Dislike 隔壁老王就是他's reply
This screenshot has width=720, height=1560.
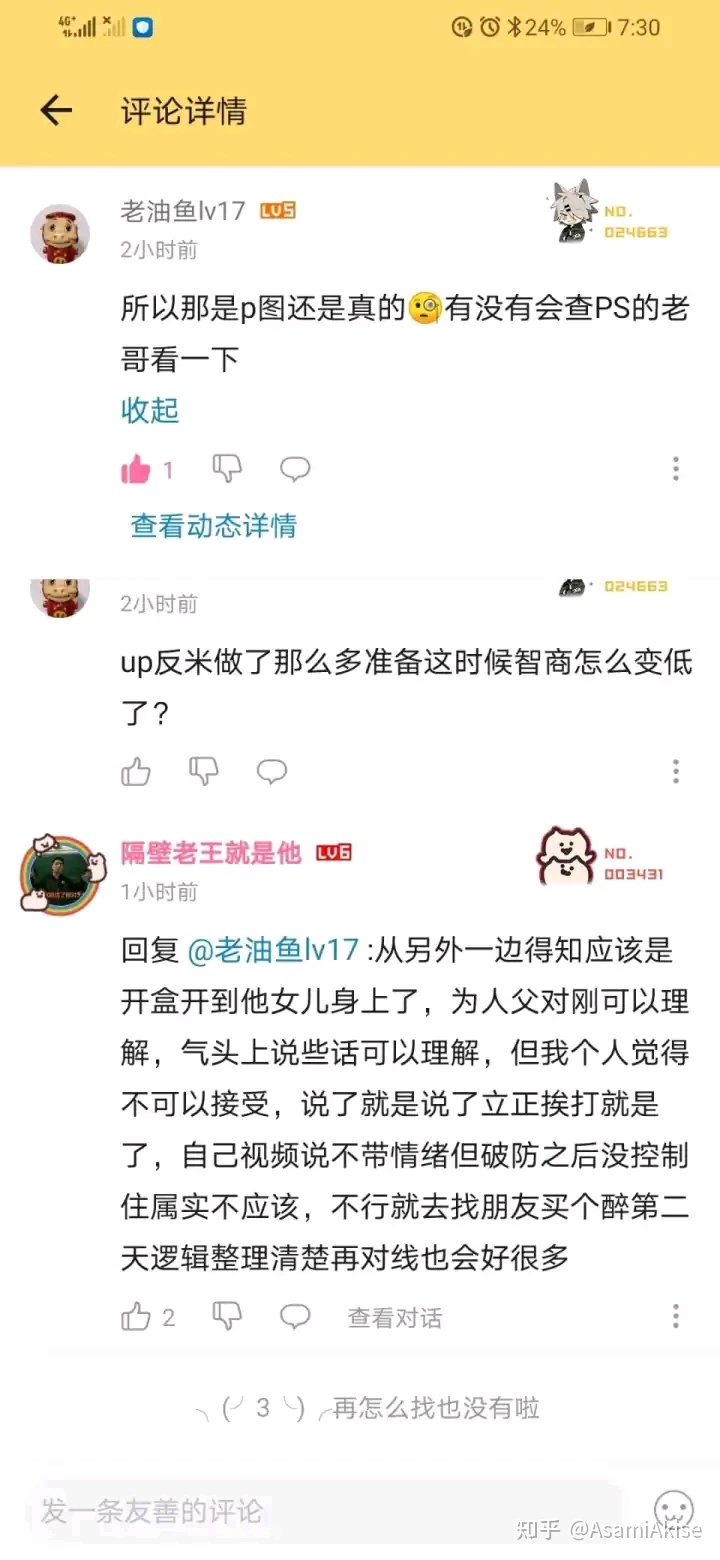coord(227,1316)
